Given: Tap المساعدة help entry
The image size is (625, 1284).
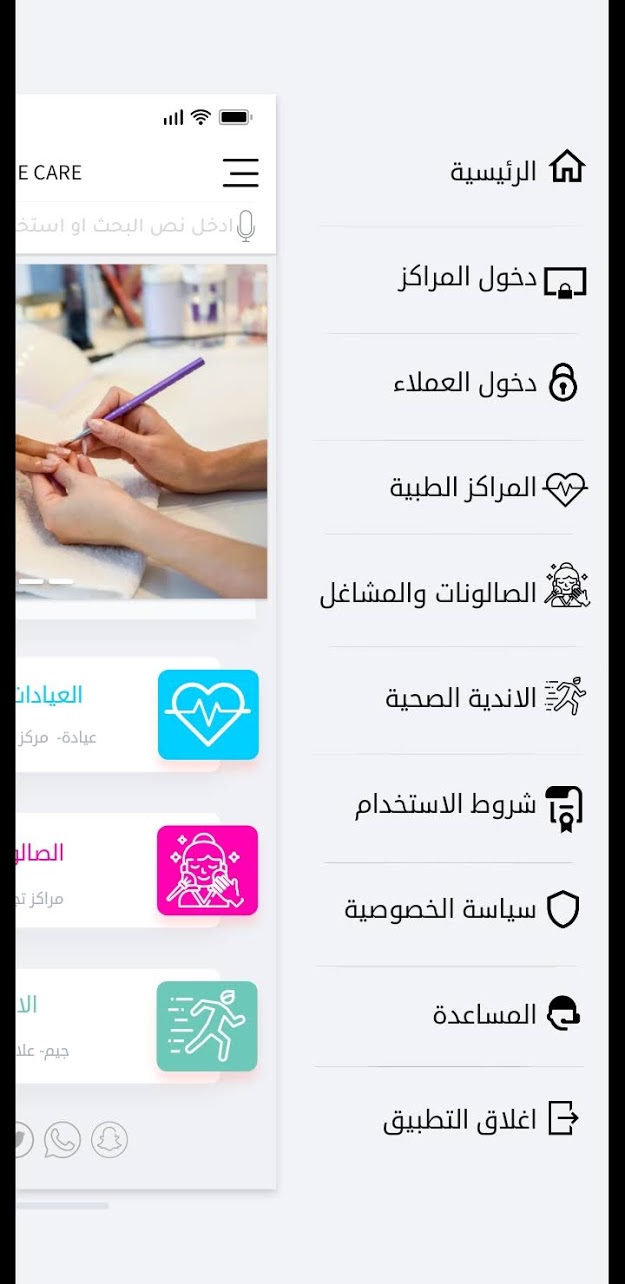Looking at the screenshot, I should (x=507, y=1015).
